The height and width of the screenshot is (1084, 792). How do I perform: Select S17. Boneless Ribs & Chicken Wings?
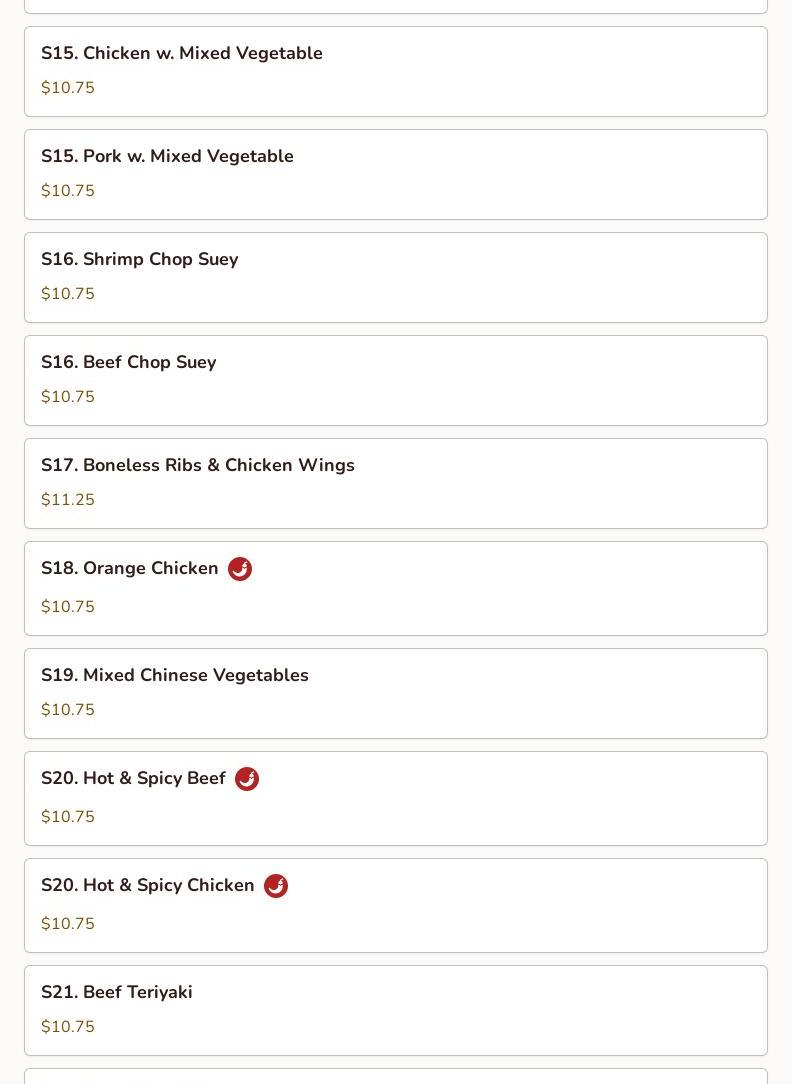(x=395, y=483)
